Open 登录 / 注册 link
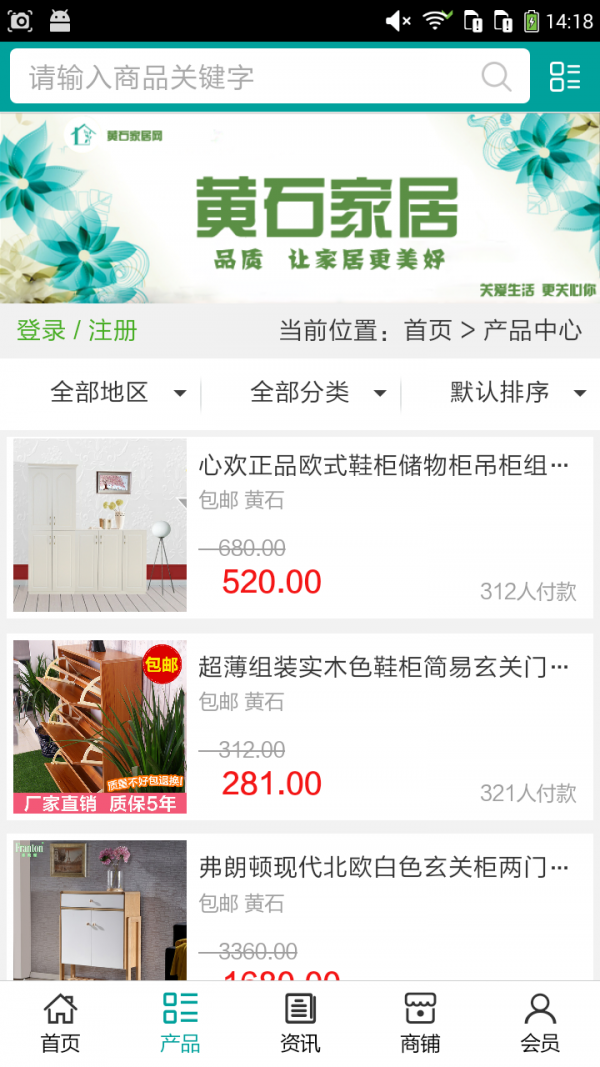This screenshot has width=600, height=1067. 77,331
